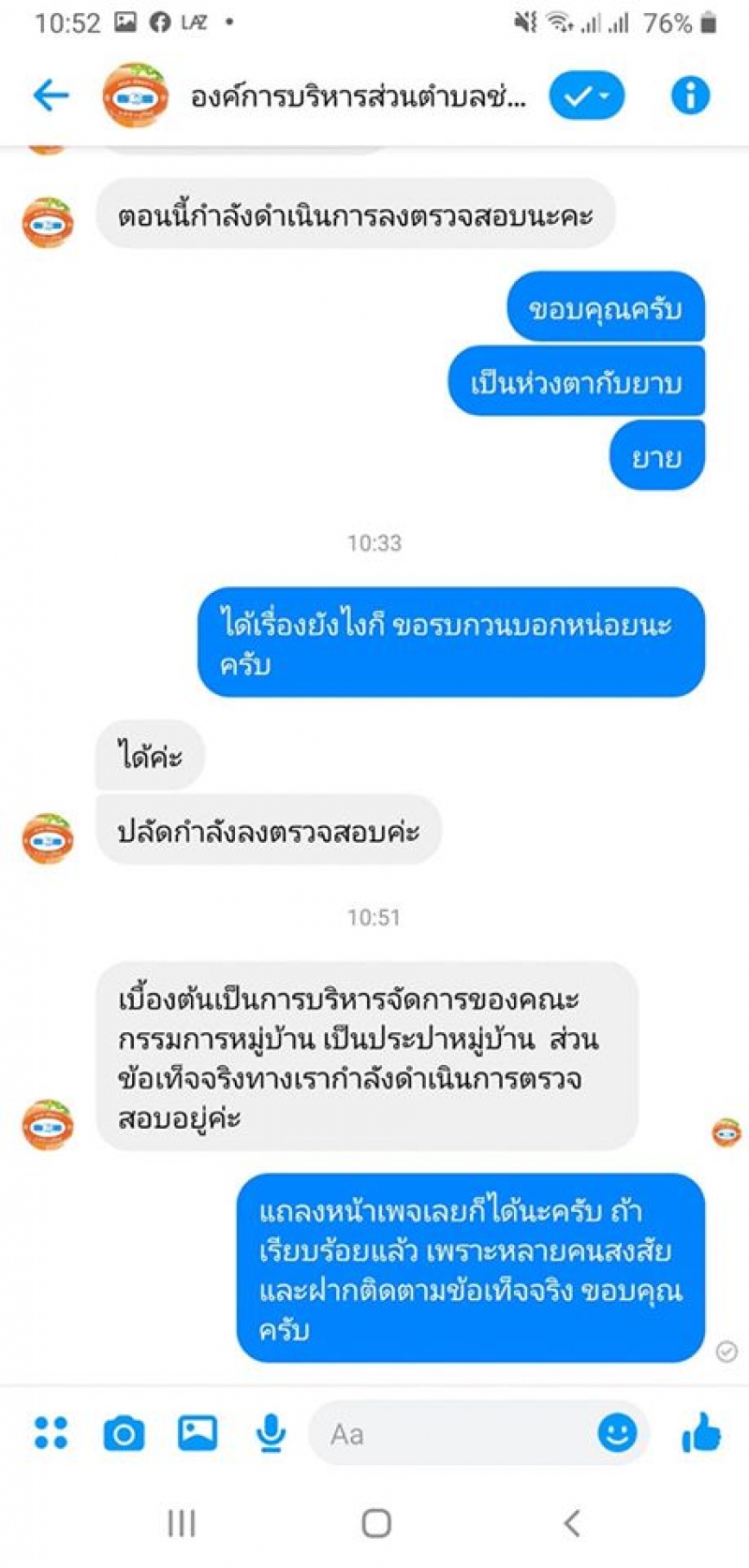Viewport: 749px width, 1568px height.
Task: Open recent apps from navigation bar
Action: [x=181, y=1523]
